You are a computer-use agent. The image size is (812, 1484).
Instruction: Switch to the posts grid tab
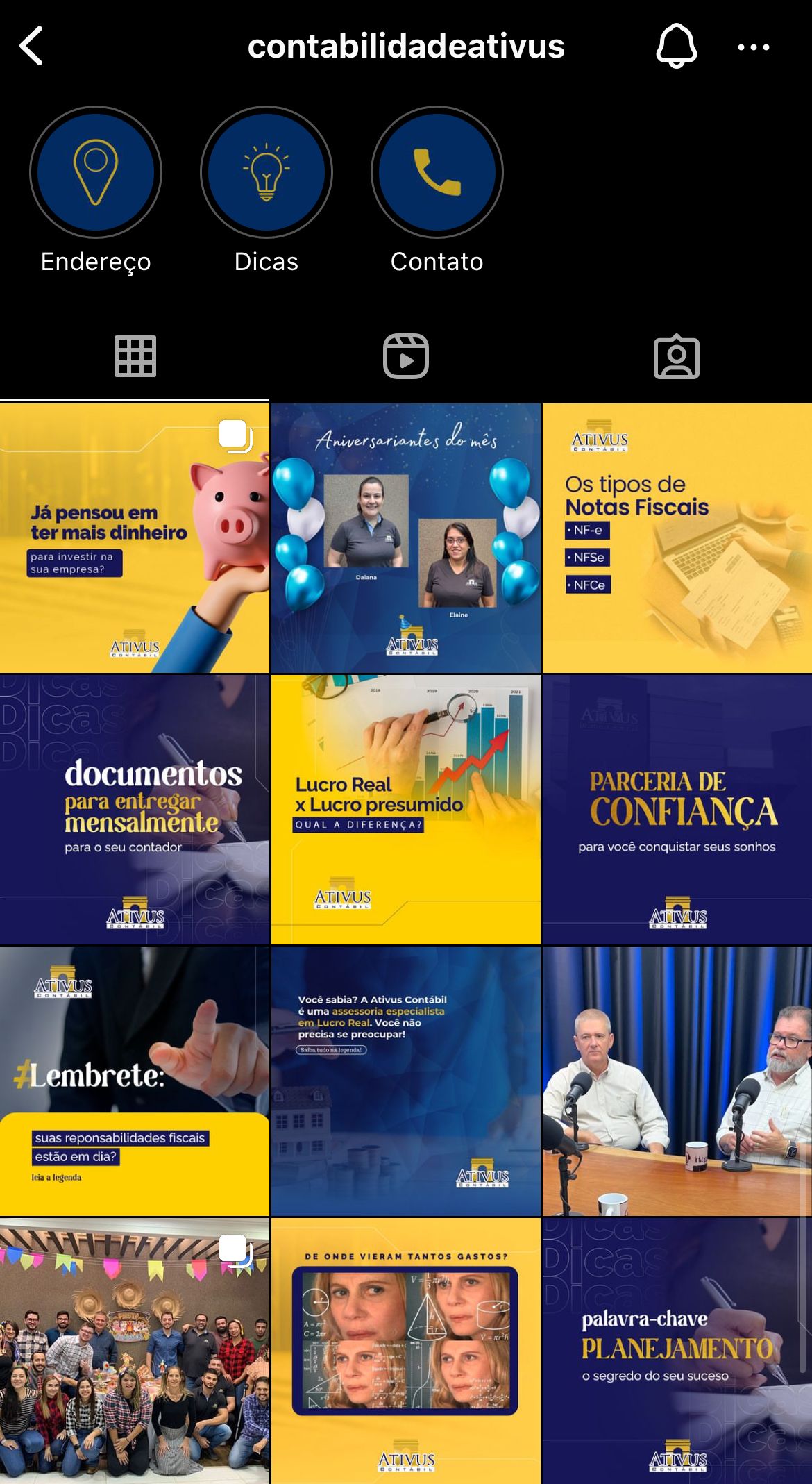click(x=135, y=357)
